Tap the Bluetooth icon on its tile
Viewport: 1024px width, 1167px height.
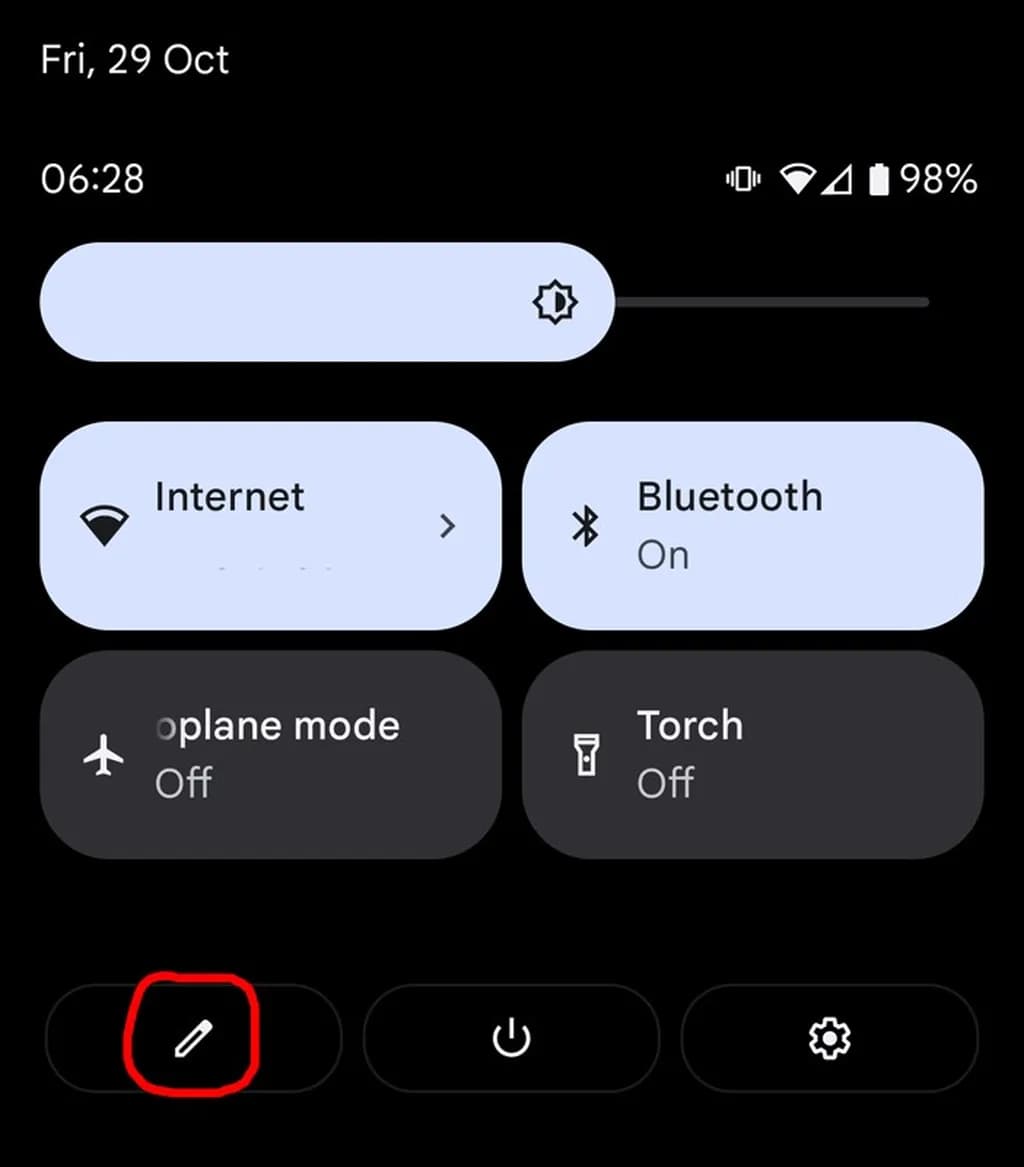click(585, 525)
